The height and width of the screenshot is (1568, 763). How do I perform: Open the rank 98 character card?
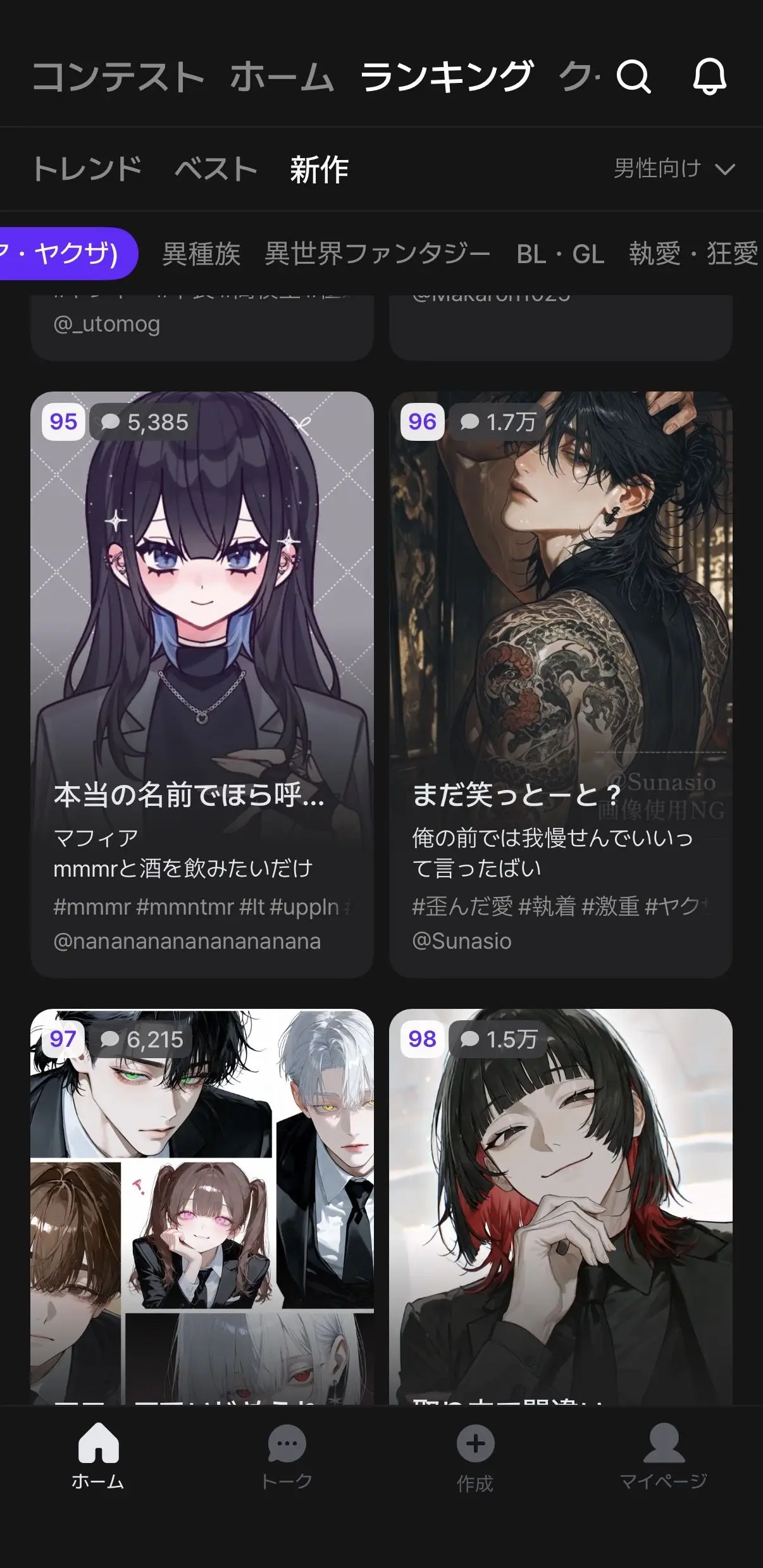(x=561, y=1207)
